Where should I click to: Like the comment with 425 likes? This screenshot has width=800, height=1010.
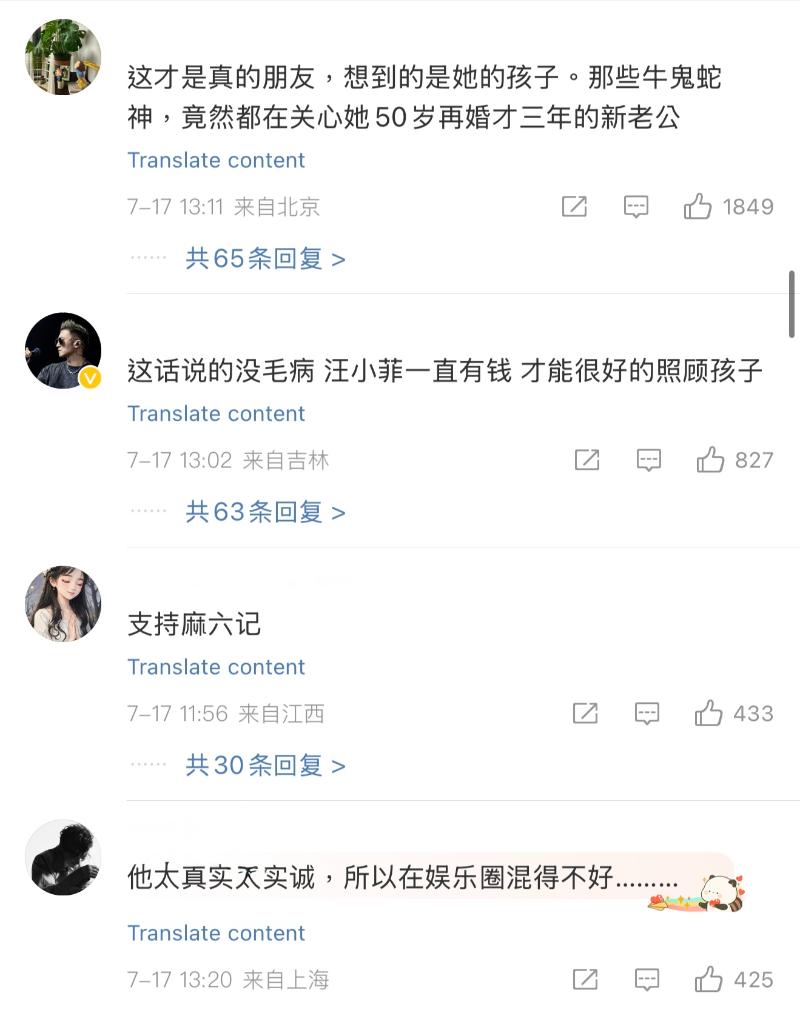[x=709, y=979]
